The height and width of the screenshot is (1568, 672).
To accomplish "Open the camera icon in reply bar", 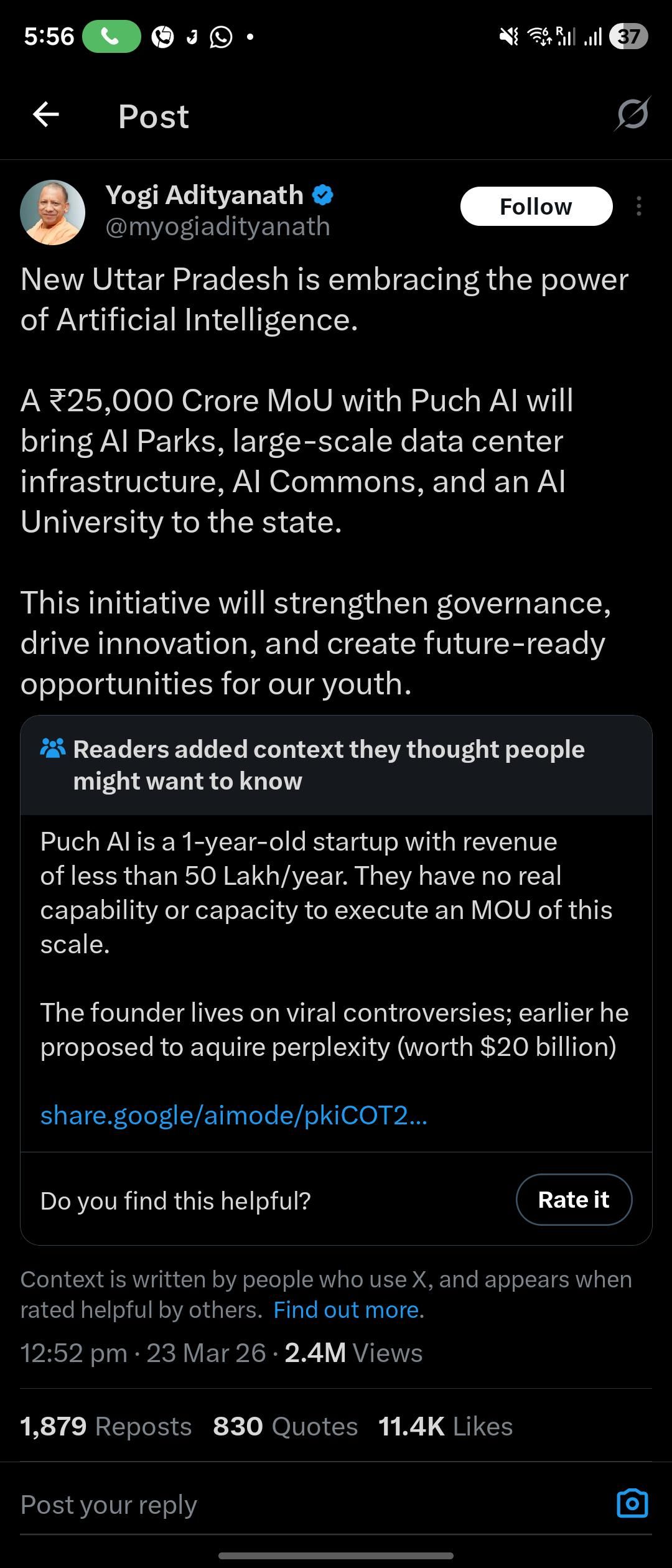I will [x=632, y=1503].
